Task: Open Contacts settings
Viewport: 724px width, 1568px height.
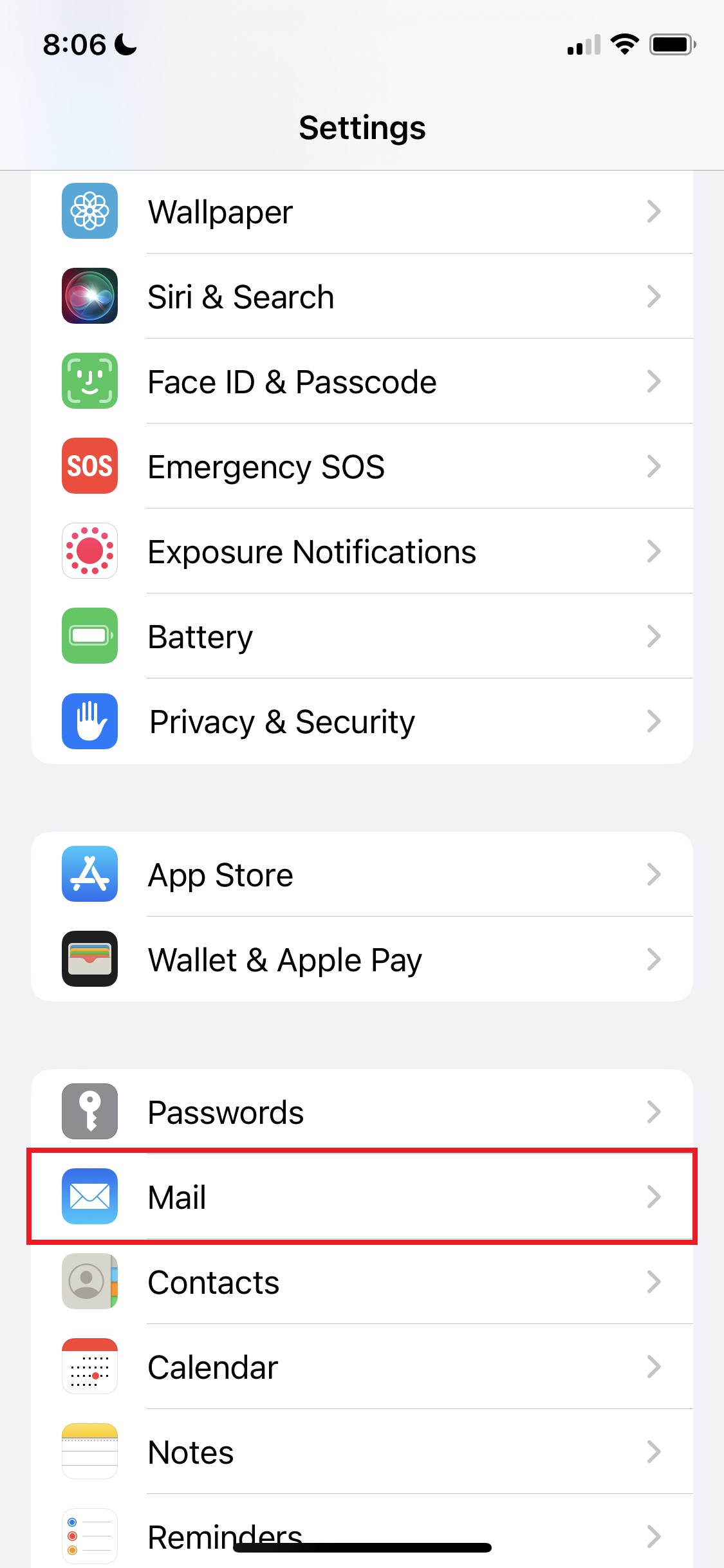Action: point(362,1282)
